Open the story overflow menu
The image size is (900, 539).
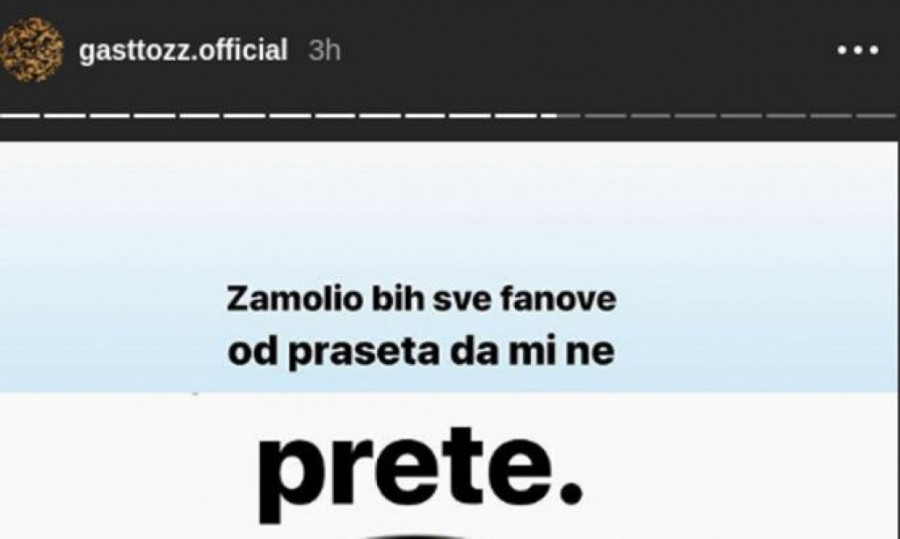(856, 51)
